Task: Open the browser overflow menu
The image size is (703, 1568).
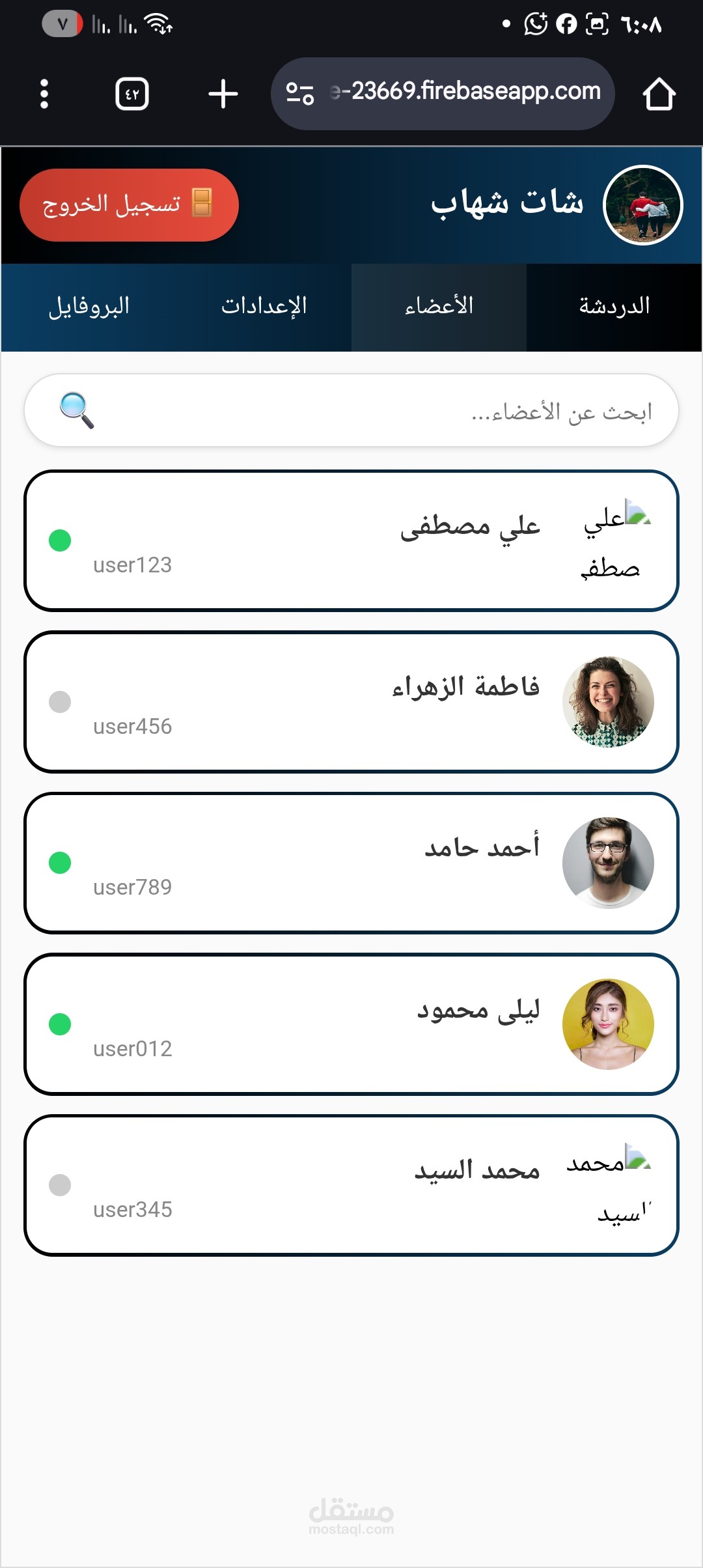Action: (x=44, y=94)
